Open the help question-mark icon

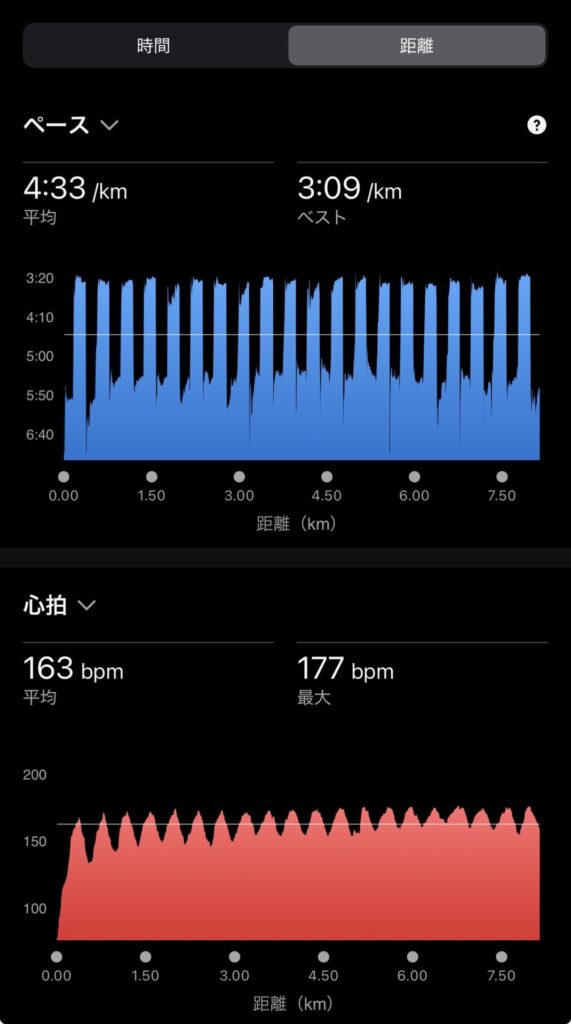[x=536, y=125]
